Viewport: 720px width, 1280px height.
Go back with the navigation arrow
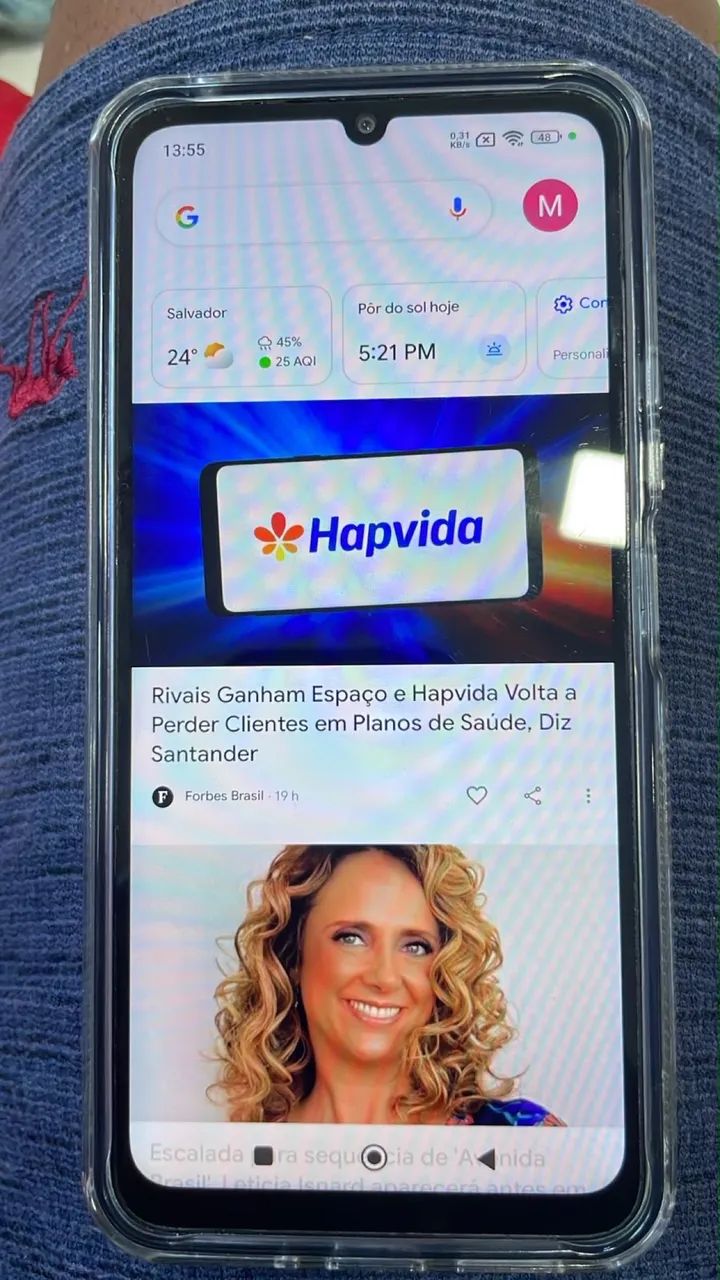[x=486, y=1159]
